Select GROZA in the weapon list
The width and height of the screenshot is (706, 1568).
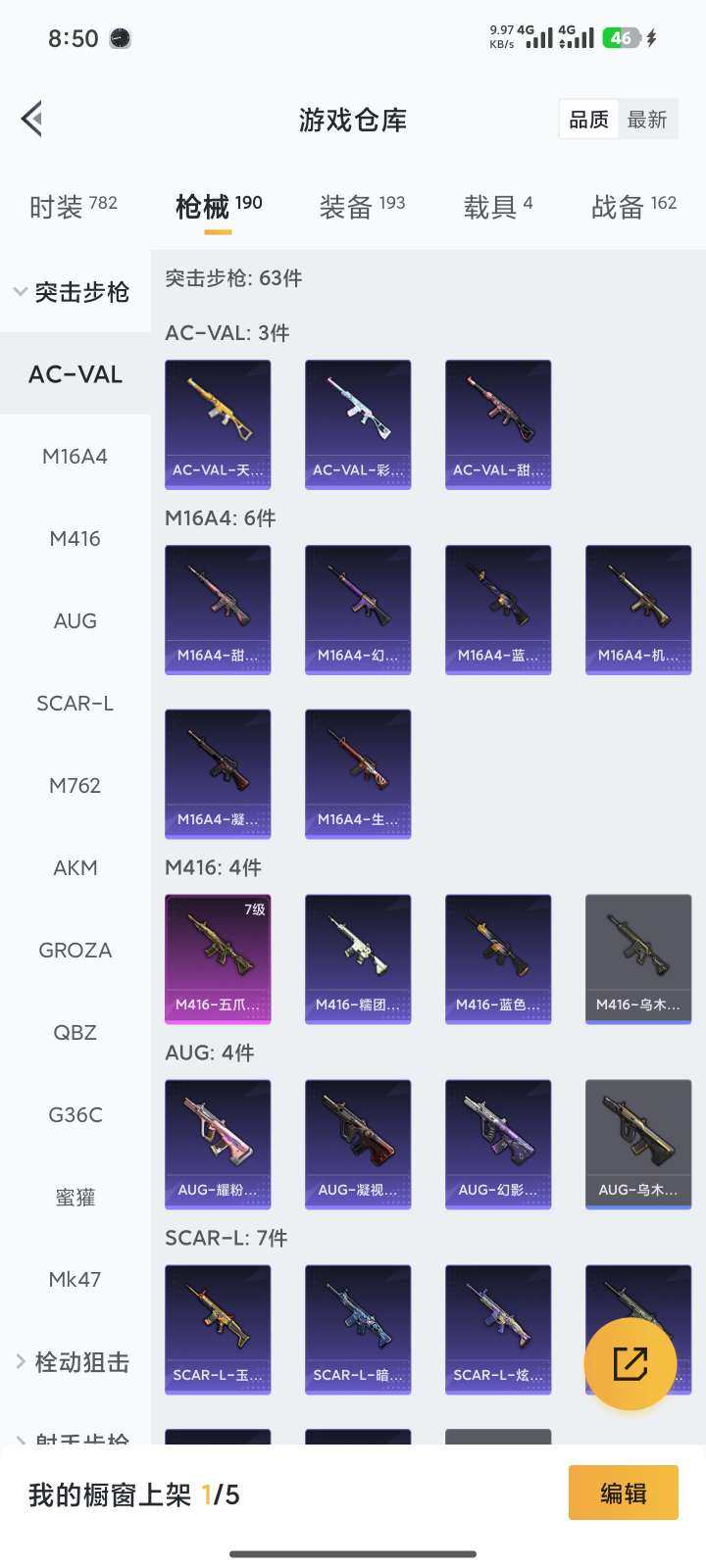(x=76, y=951)
